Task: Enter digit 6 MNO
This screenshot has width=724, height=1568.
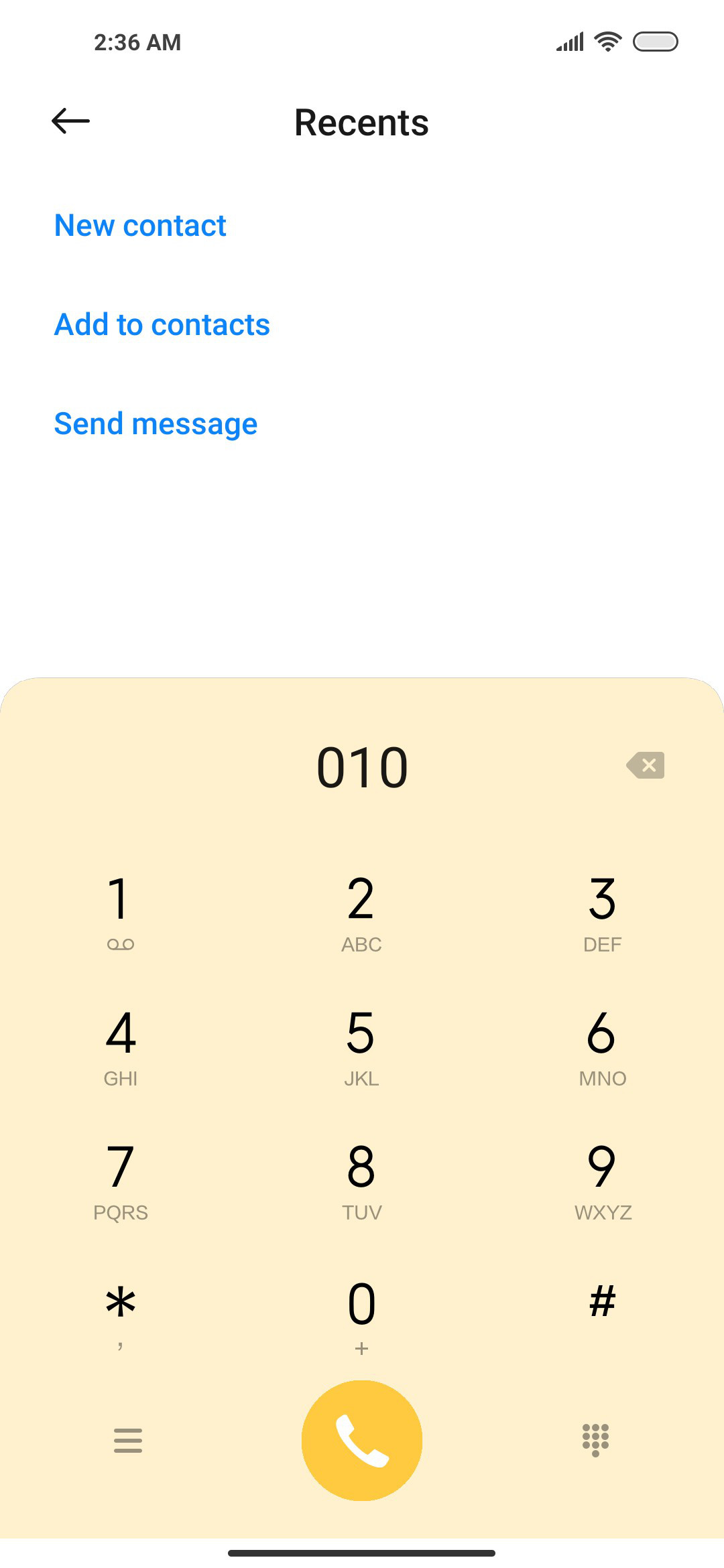Action: [602, 1047]
